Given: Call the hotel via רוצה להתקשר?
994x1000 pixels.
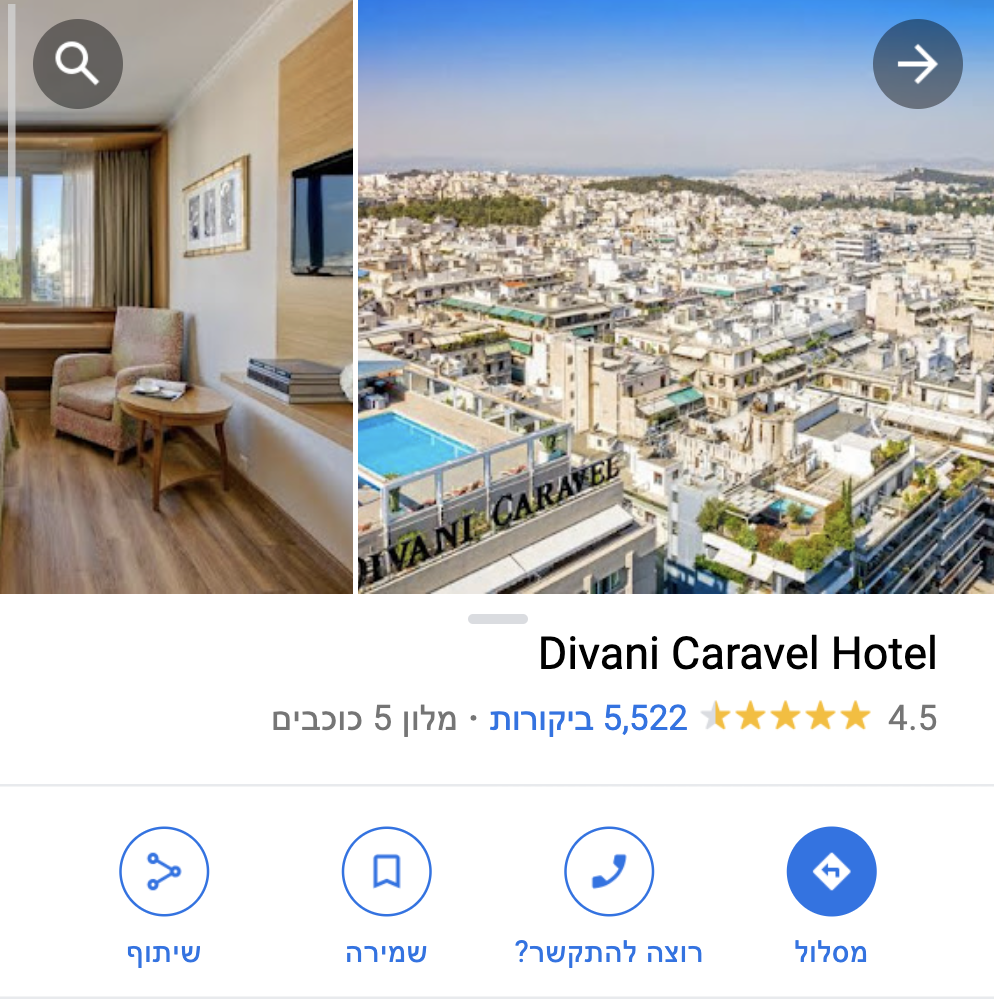Looking at the screenshot, I should click(x=609, y=872).
